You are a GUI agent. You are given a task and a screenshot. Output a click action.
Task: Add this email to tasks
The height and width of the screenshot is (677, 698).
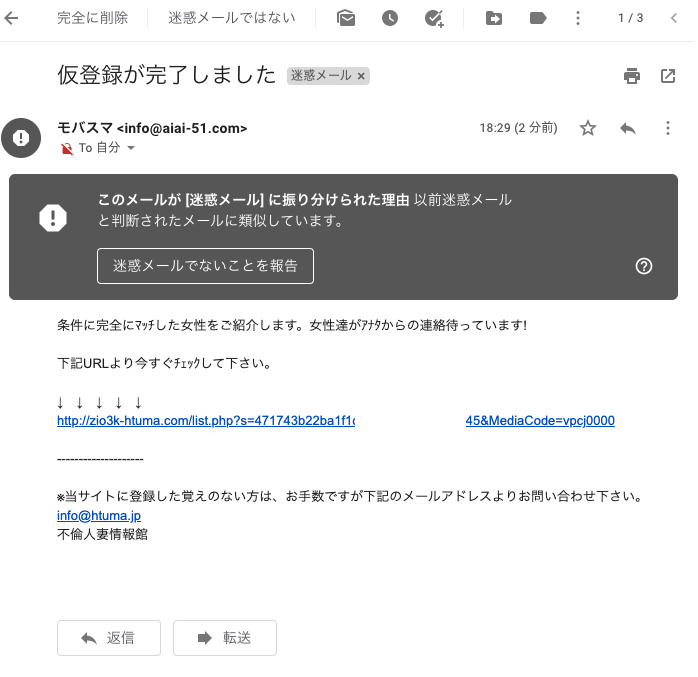pyautogui.click(x=433, y=18)
